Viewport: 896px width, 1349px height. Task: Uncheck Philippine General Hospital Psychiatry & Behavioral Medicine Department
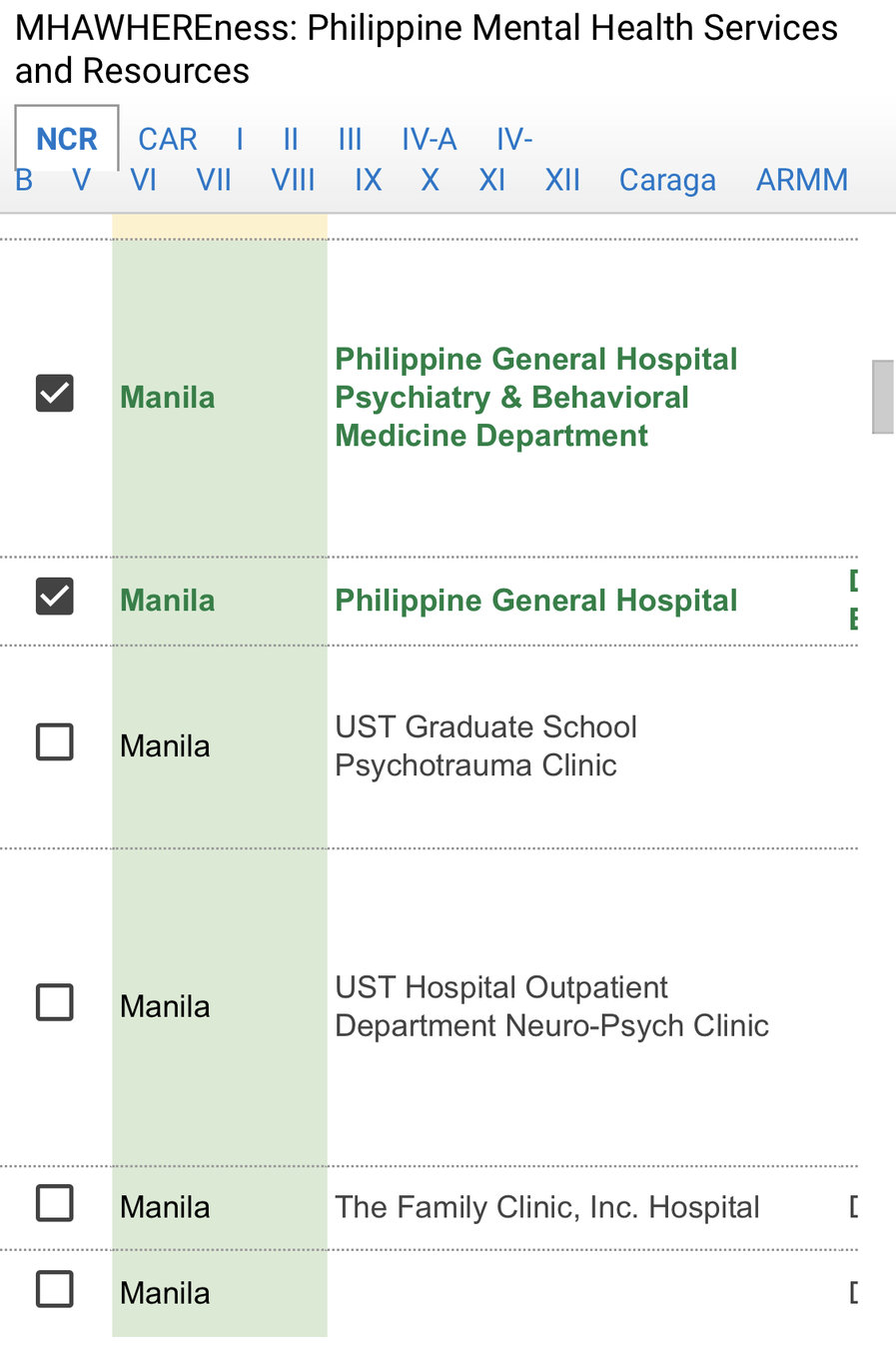click(x=55, y=394)
